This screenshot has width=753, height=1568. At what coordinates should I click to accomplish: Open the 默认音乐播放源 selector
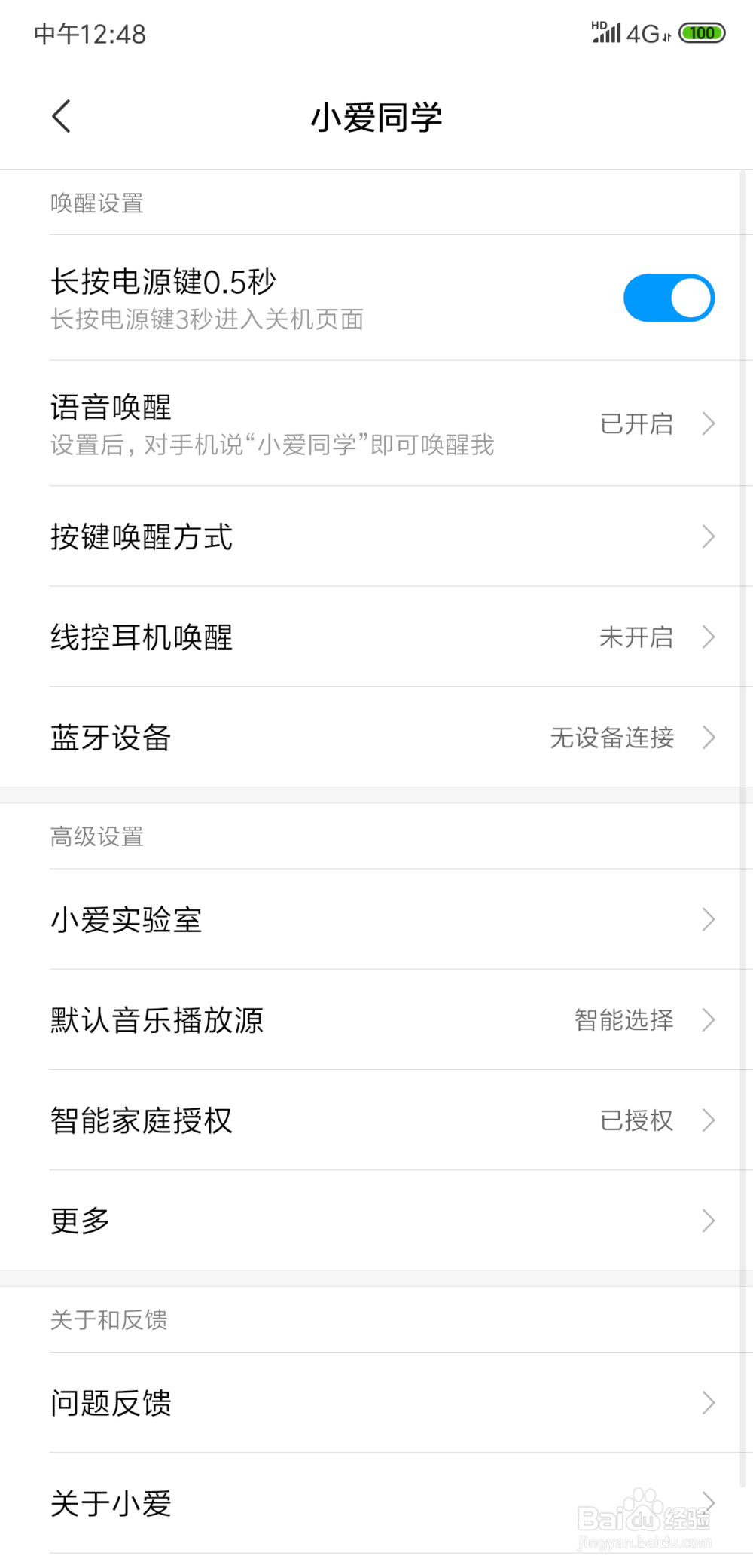(376, 1021)
